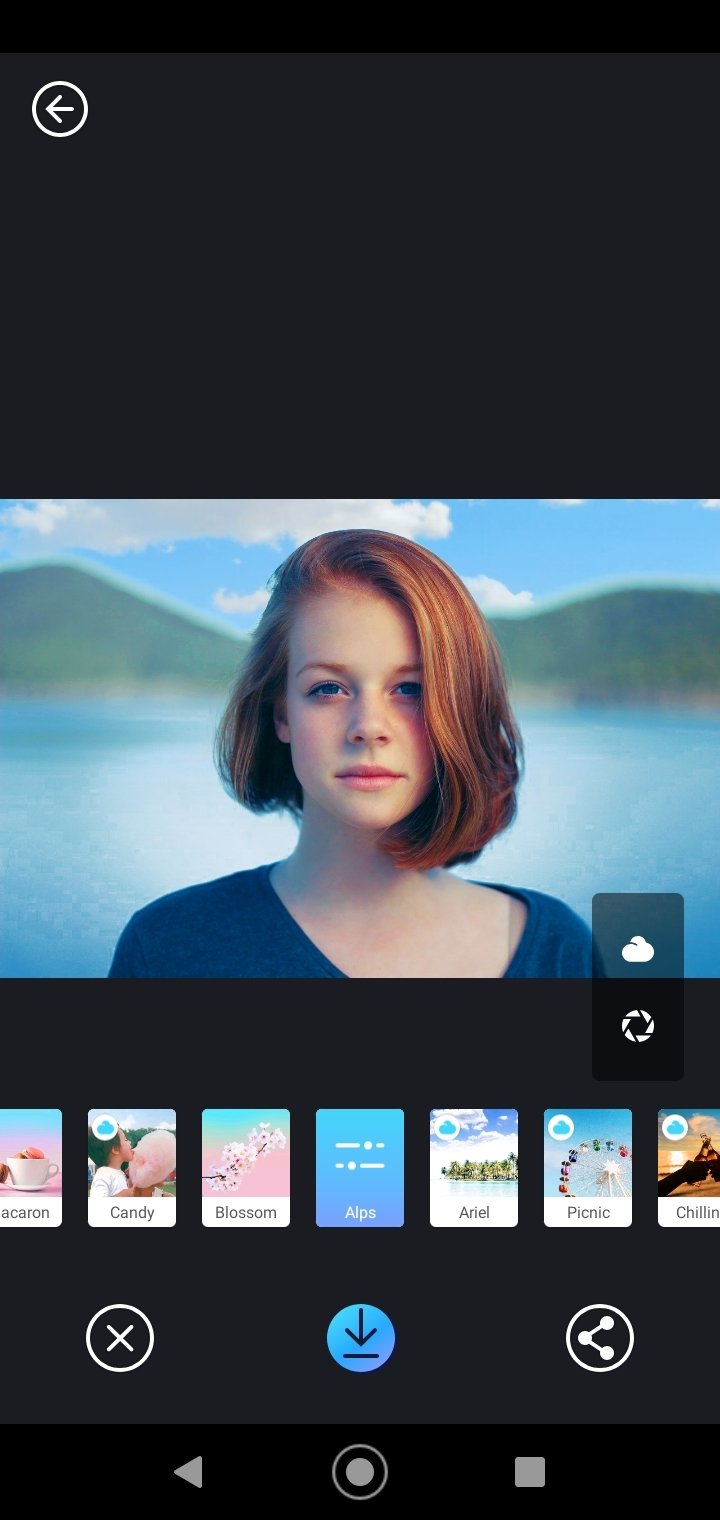Viewport: 720px width, 1520px height.
Task: Share the edited photo
Action: (600, 1338)
